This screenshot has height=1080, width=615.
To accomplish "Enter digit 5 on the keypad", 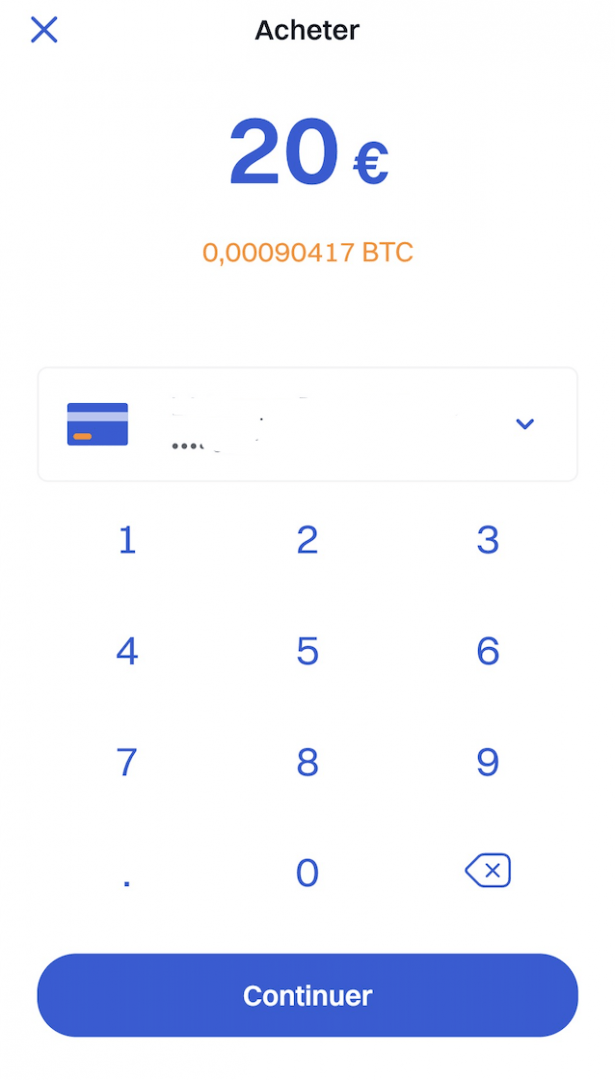I will tap(307, 652).
